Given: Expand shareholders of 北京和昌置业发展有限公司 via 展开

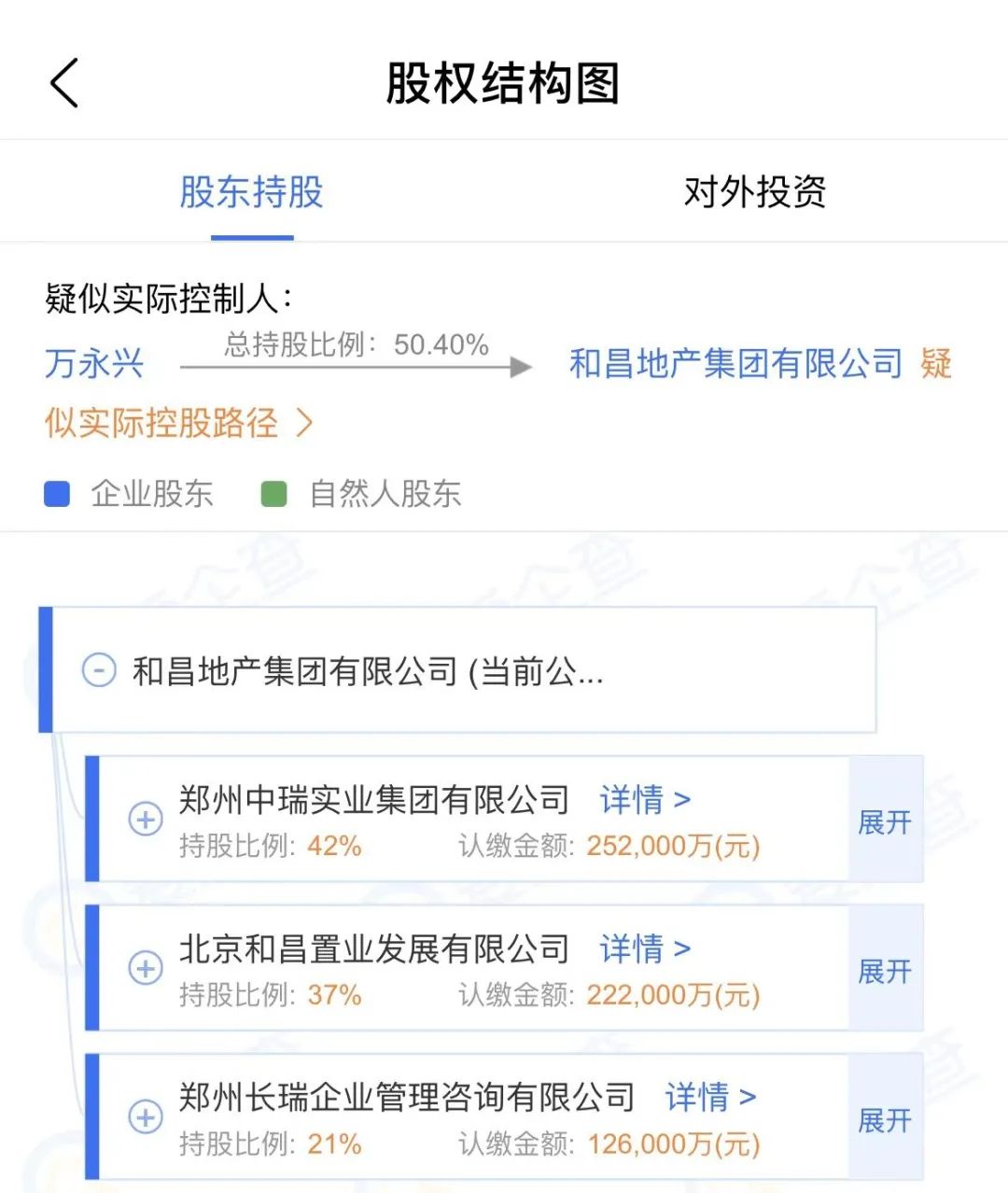Looking at the screenshot, I should point(884,969).
